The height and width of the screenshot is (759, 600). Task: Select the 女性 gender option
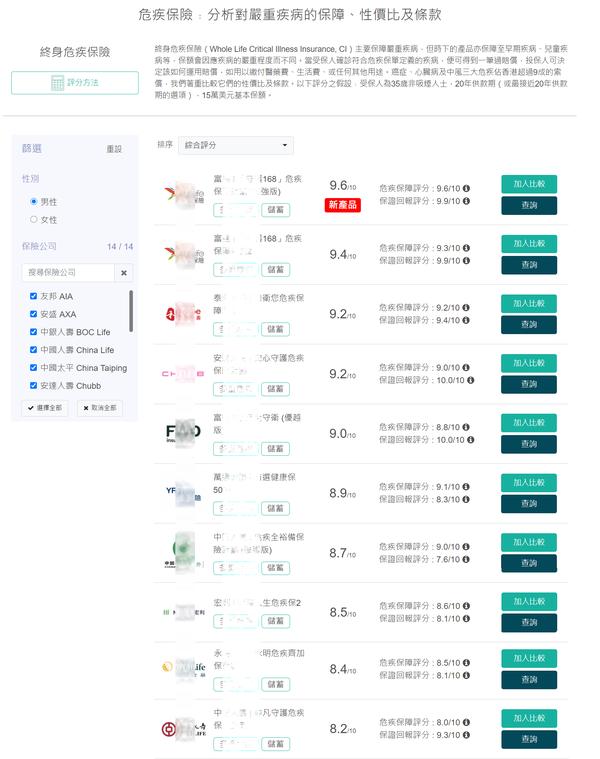34,219
